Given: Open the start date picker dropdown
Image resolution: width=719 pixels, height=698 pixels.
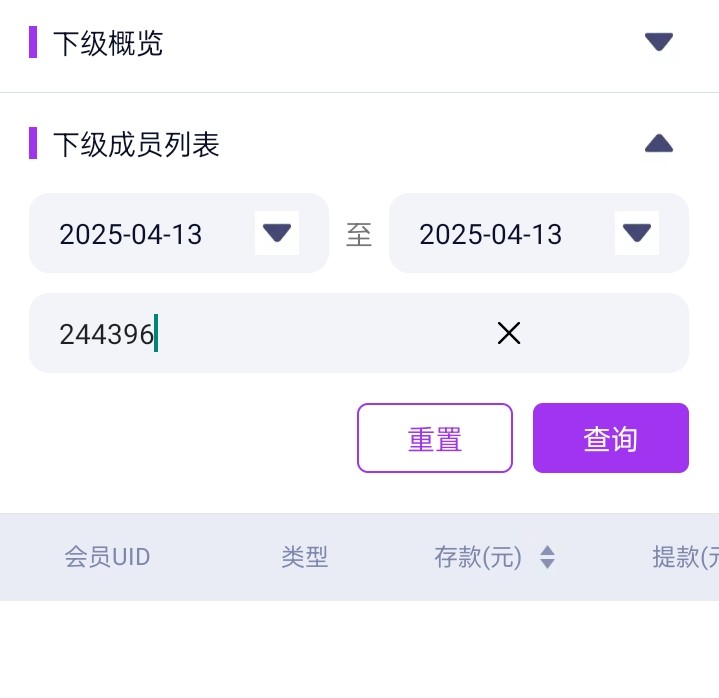Looking at the screenshot, I should (276, 233).
